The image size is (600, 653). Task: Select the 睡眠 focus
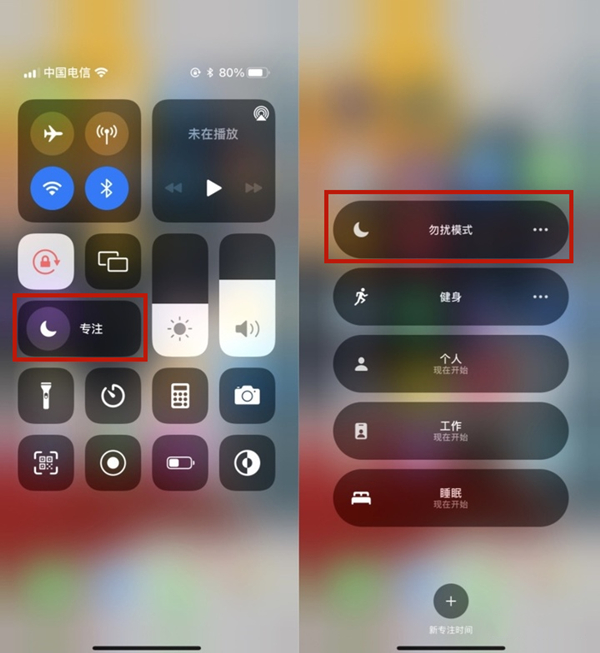pyautogui.click(x=450, y=498)
